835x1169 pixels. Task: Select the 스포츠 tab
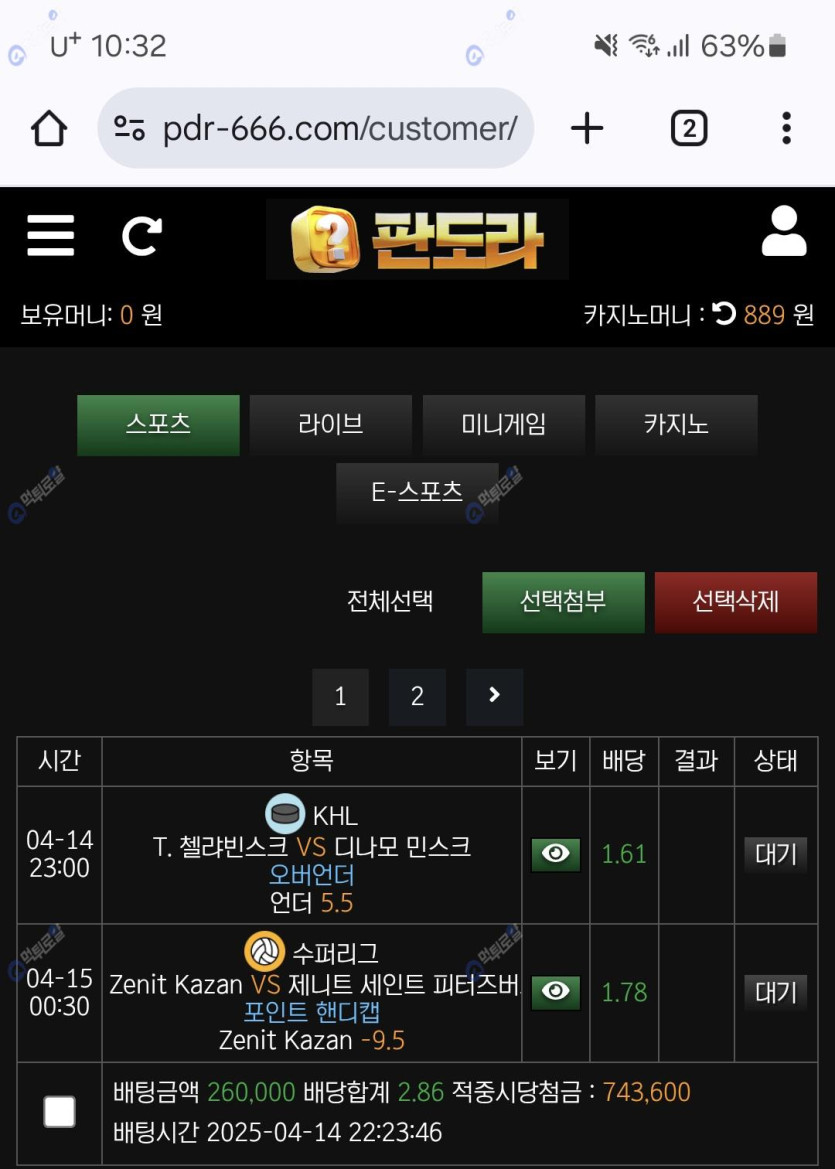tap(158, 425)
